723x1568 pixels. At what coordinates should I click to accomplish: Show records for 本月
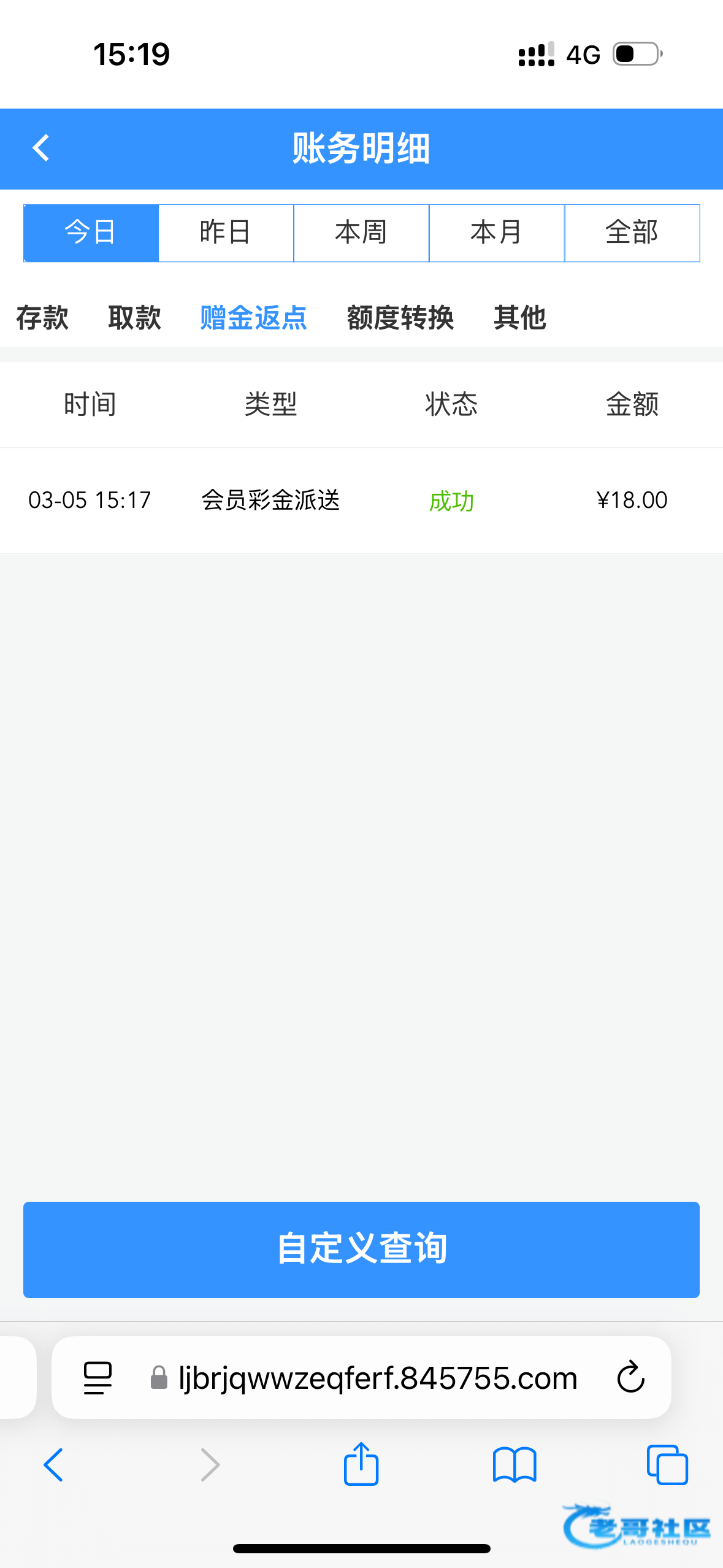point(497,233)
